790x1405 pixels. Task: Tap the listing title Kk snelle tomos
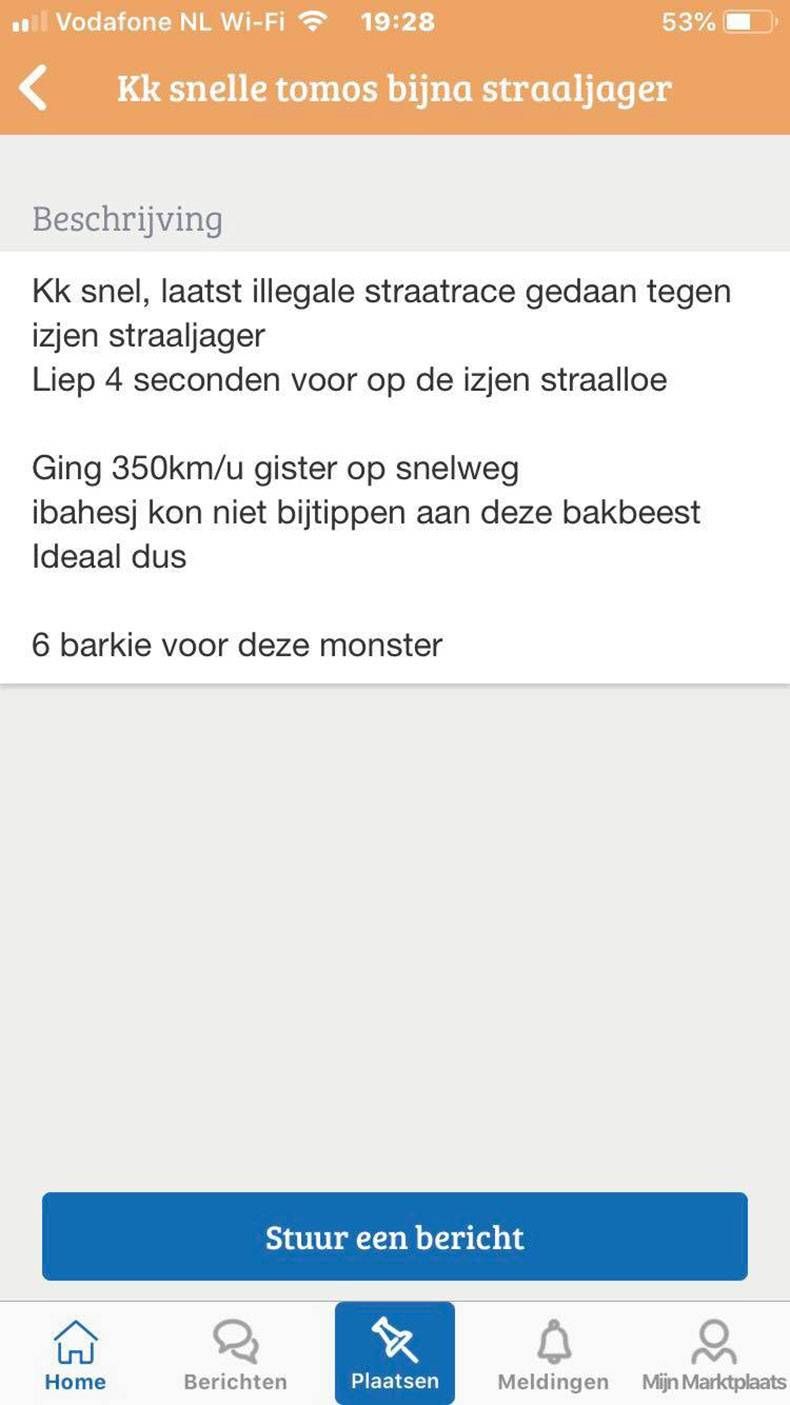point(394,88)
